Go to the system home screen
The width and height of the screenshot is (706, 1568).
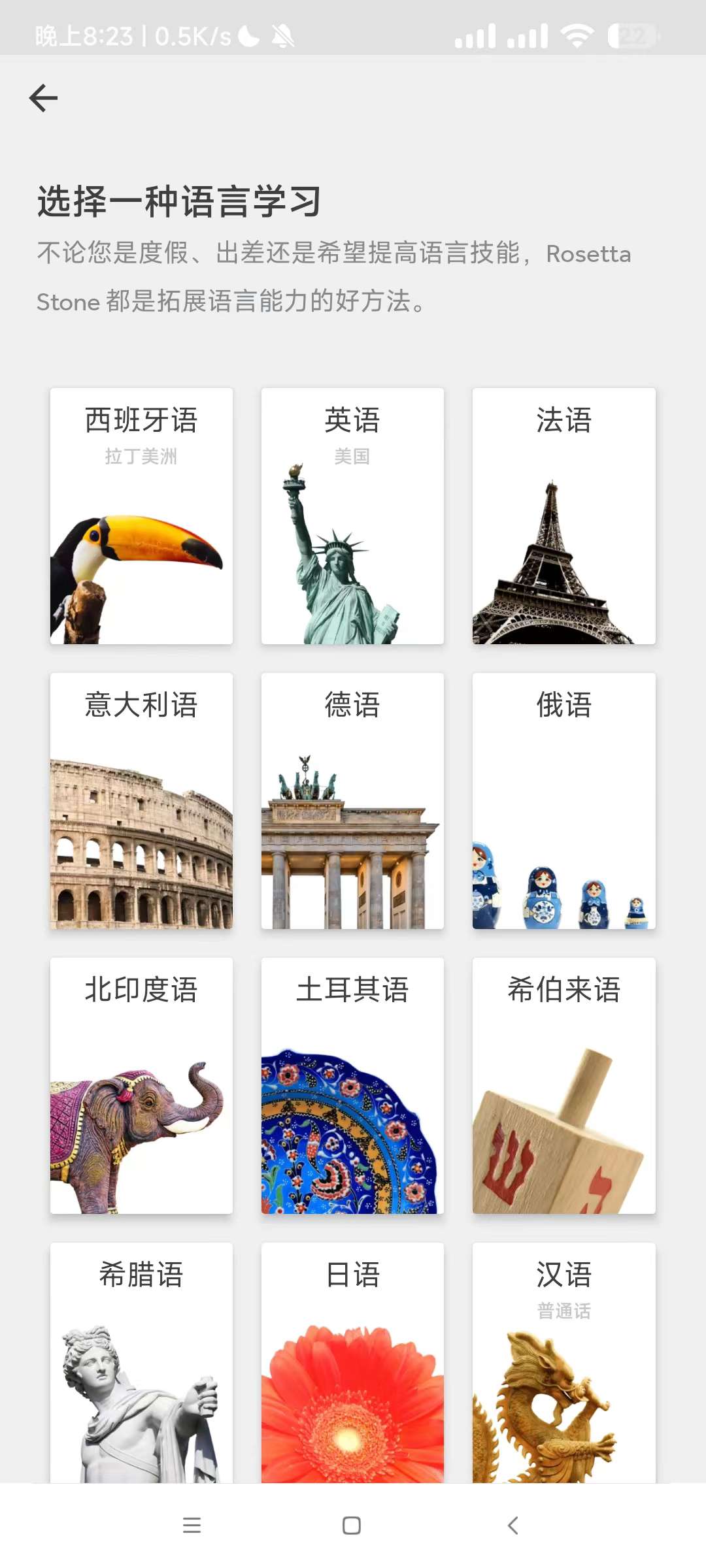352,1526
